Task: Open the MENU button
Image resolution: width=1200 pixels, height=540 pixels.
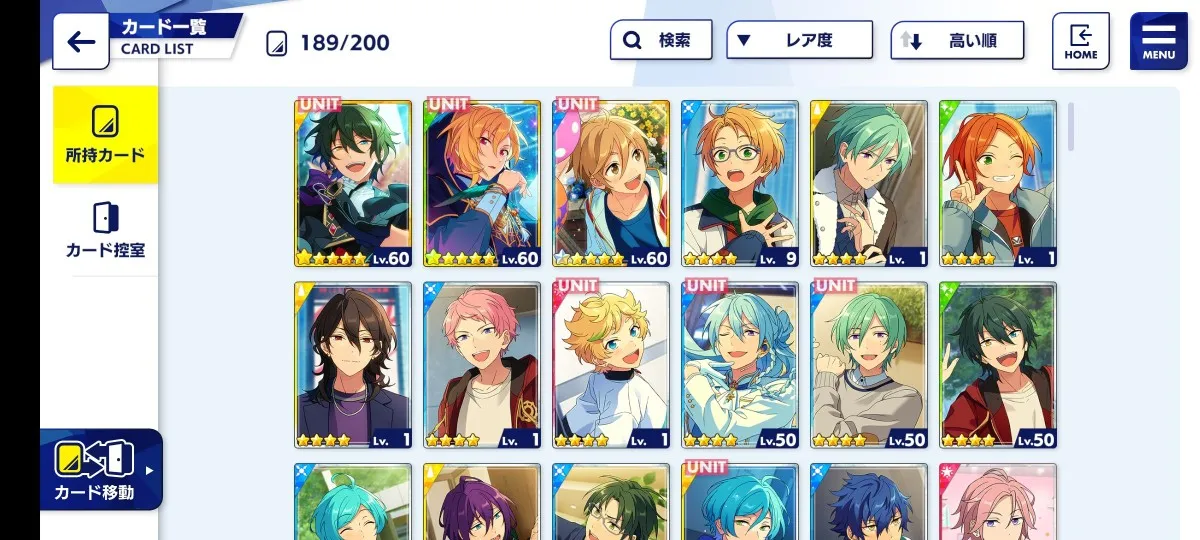Action: pyautogui.click(x=1158, y=41)
